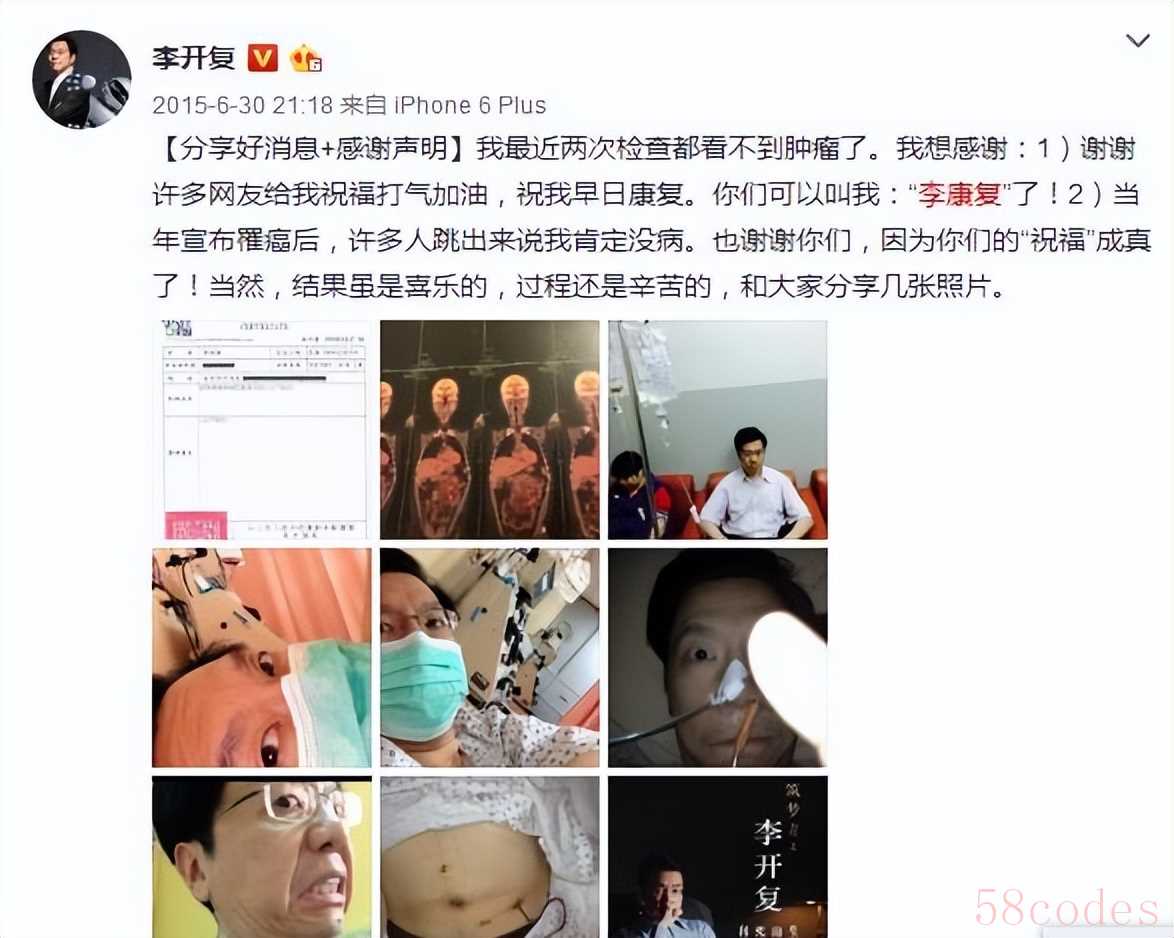Enlarge the photo of man on red sofa

click(x=718, y=430)
